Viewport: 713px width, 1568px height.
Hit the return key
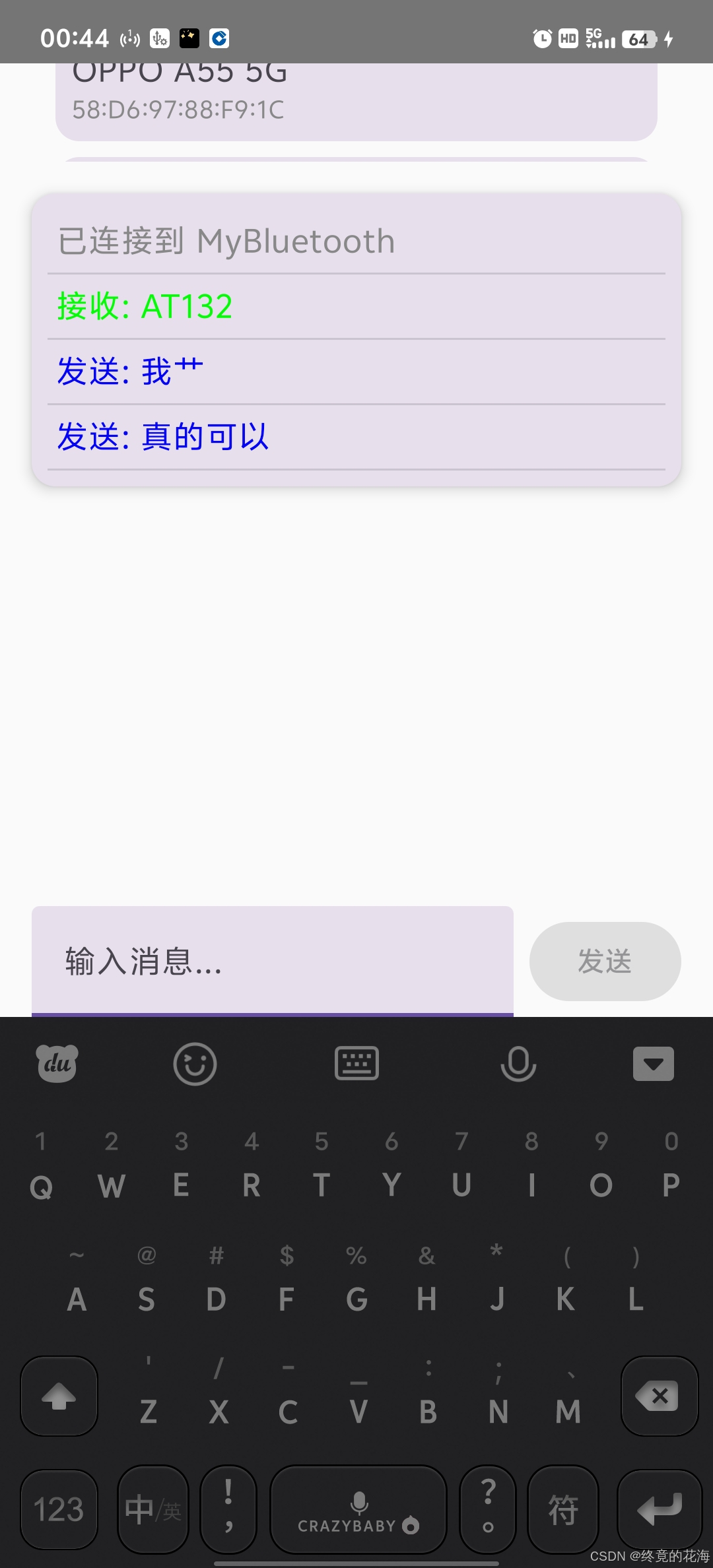(x=660, y=1509)
